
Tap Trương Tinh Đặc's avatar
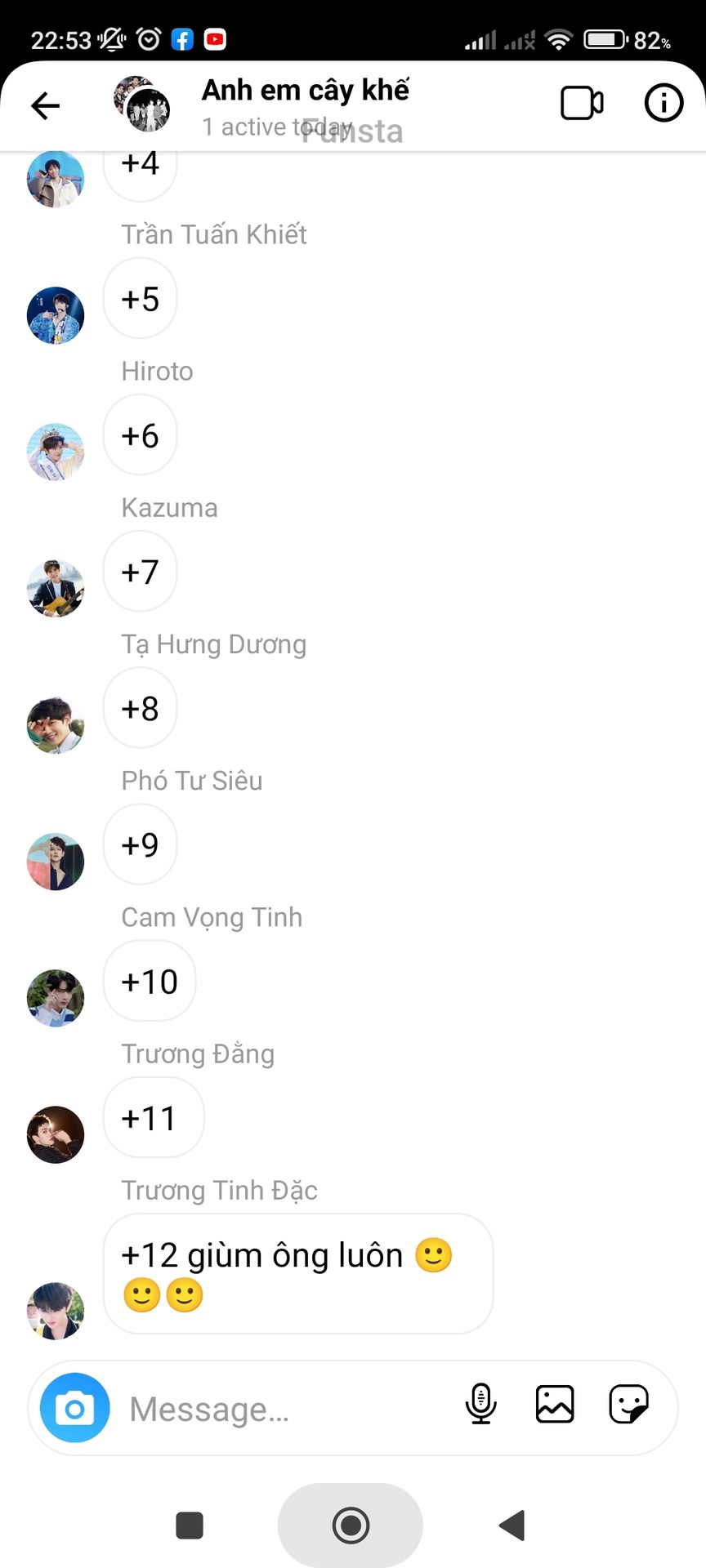(56, 1311)
